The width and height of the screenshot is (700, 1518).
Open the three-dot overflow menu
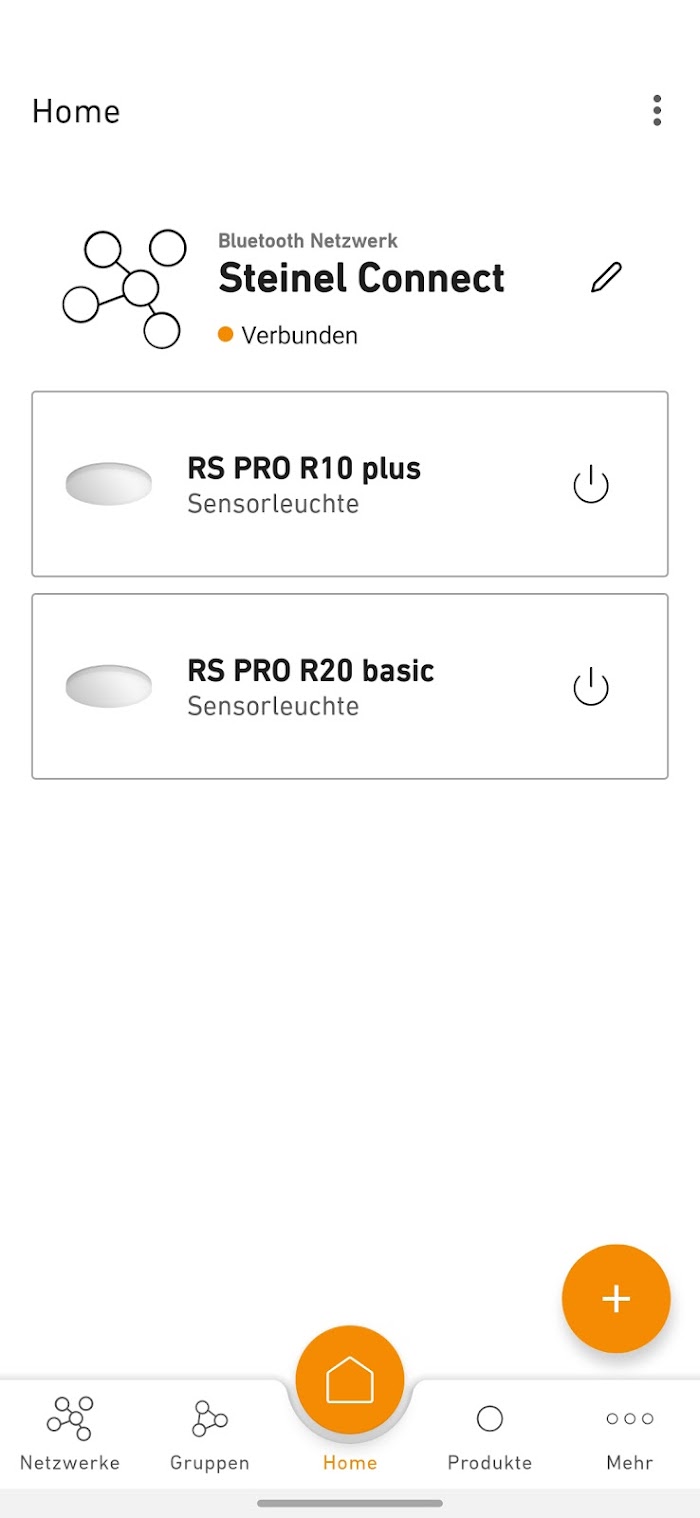pos(657,111)
